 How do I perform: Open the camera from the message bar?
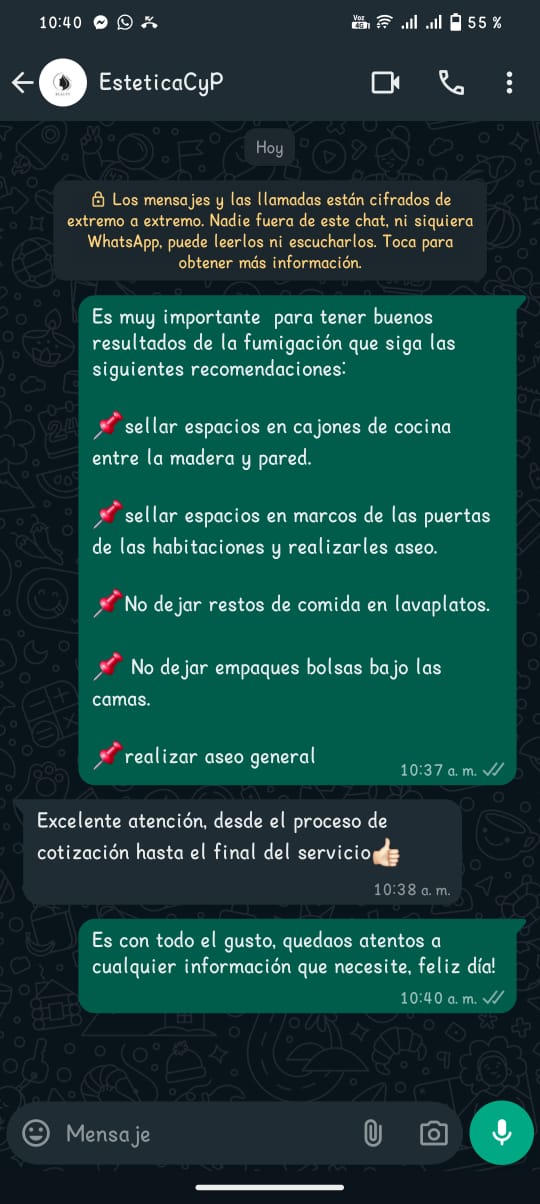click(433, 1133)
